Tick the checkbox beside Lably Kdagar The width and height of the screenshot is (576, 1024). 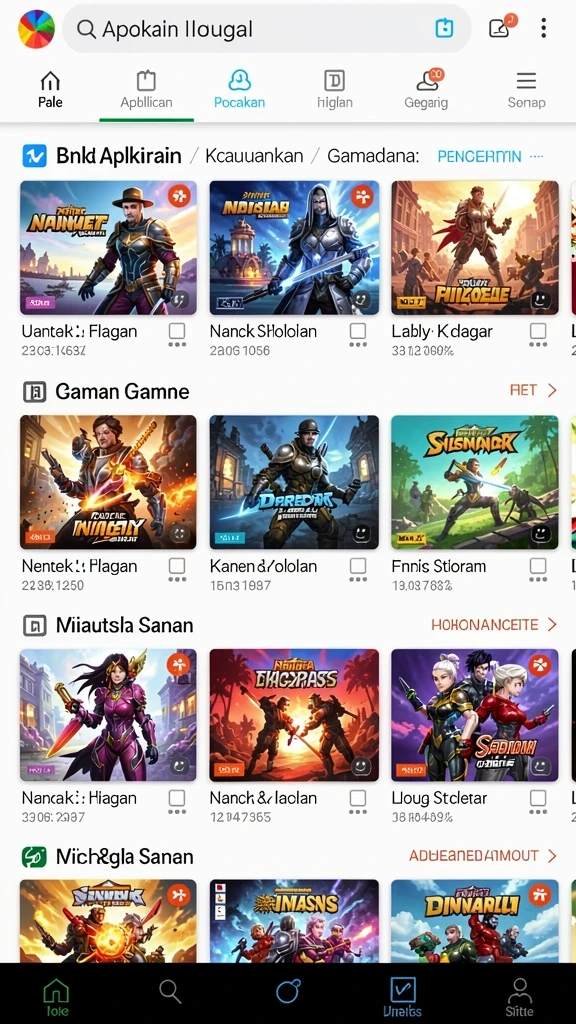(x=537, y=331)
